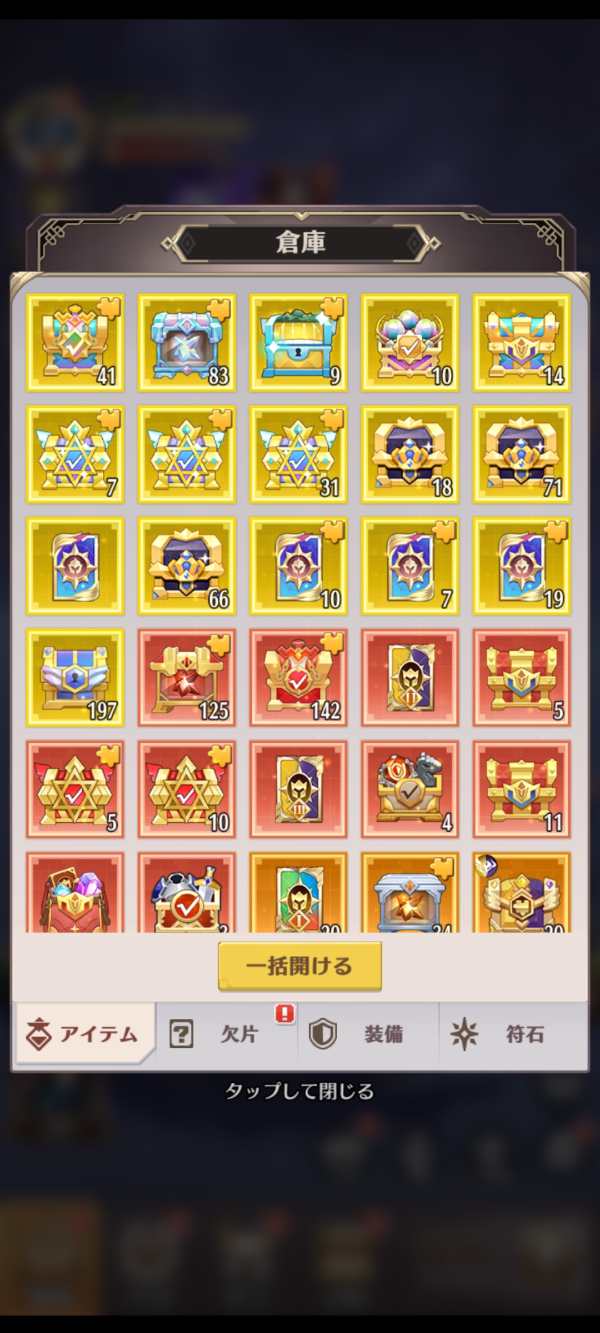The width and height of the screenshot is (600, 1333).
Task: Switch to the 装備 tab
Action: (368, 1034)
